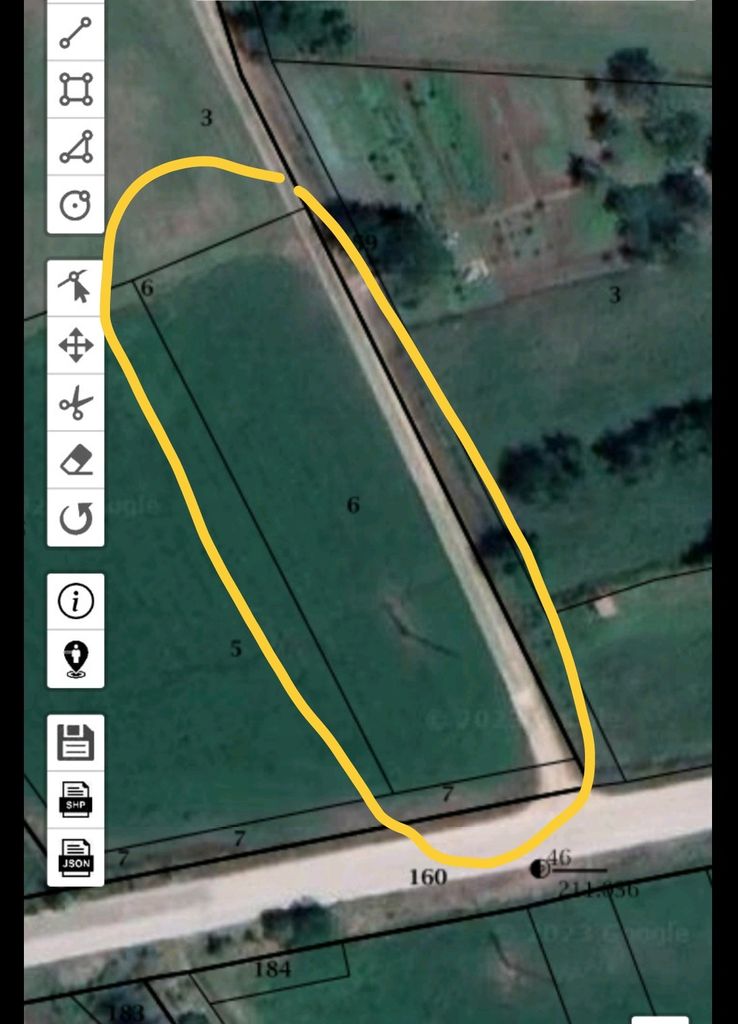Export the drawing as JSON file

(x=76, y=857)
